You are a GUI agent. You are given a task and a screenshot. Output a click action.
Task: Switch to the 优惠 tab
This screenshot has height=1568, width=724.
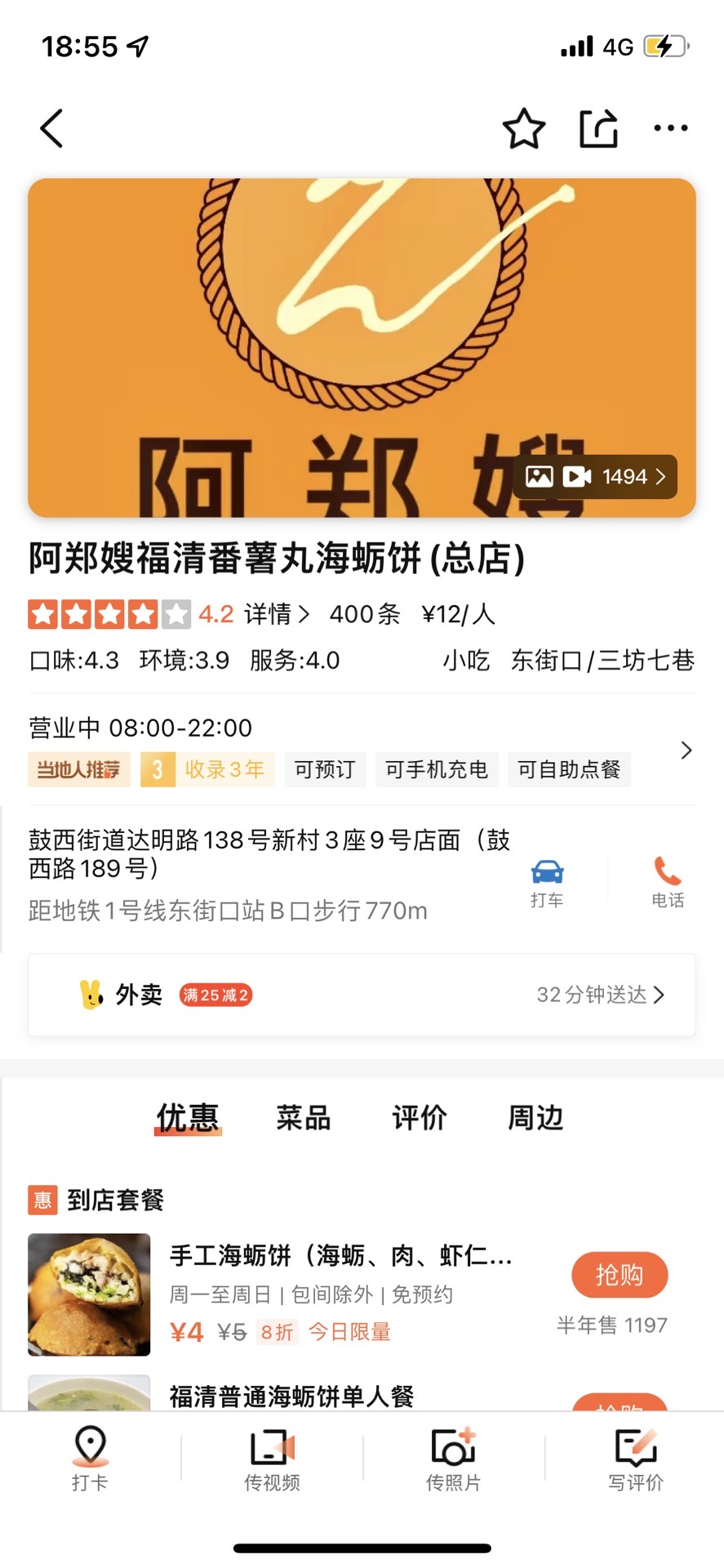tap(188, 1117)
